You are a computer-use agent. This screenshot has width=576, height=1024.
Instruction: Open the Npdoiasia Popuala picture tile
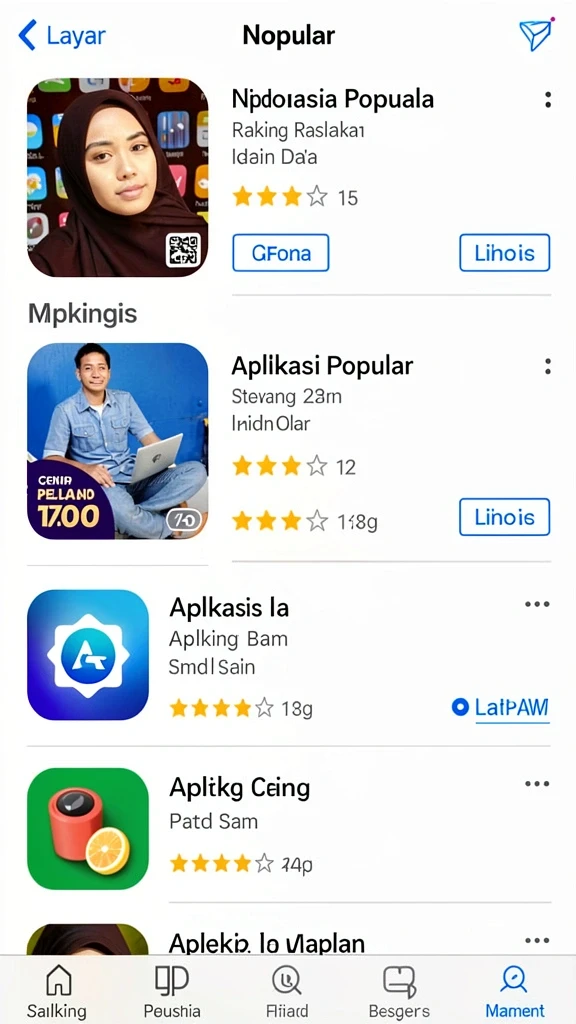coord(118,178)
